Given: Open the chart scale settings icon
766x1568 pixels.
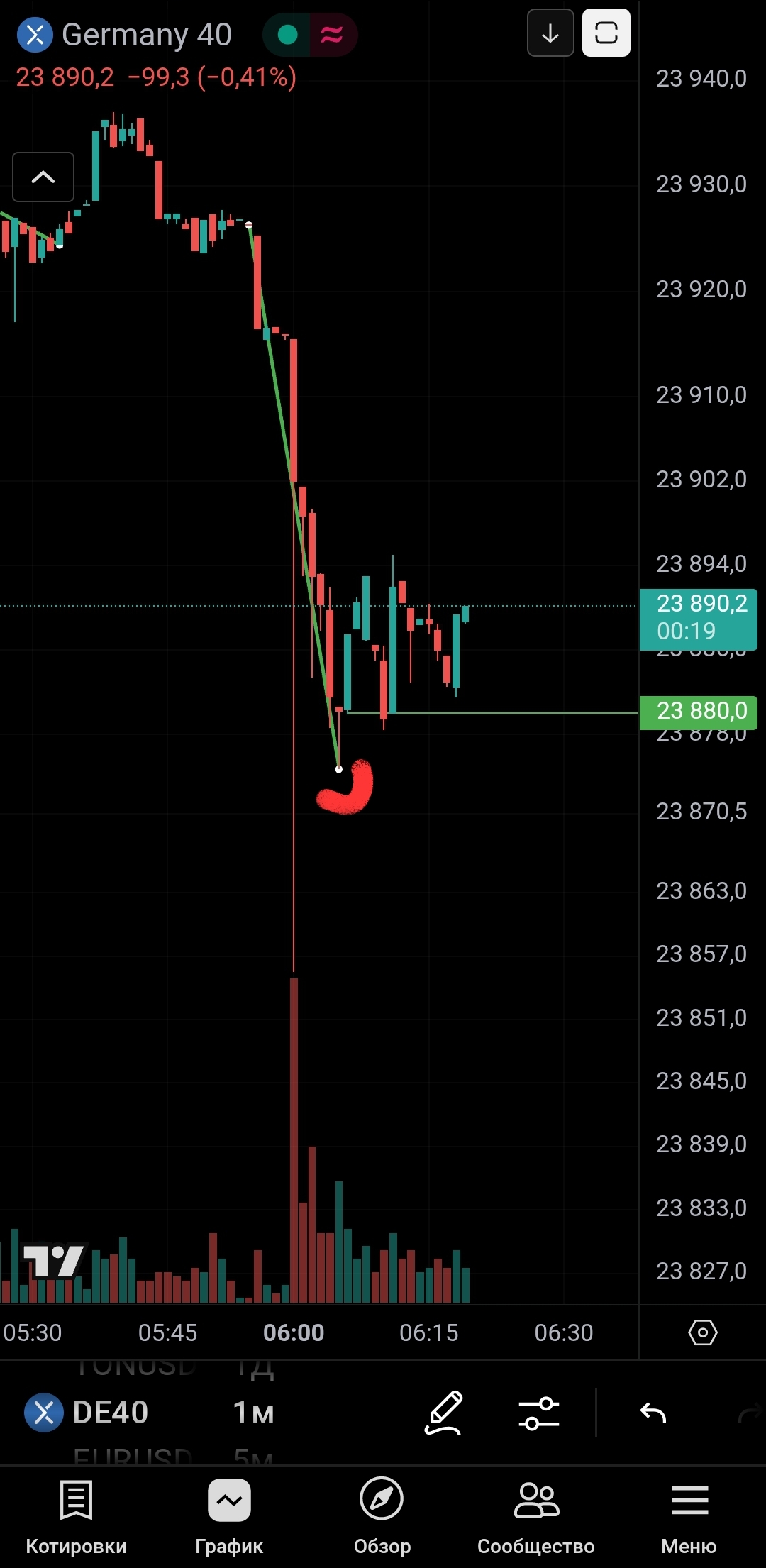Looking at the screenshot, I should click(x=702, y=1332).
